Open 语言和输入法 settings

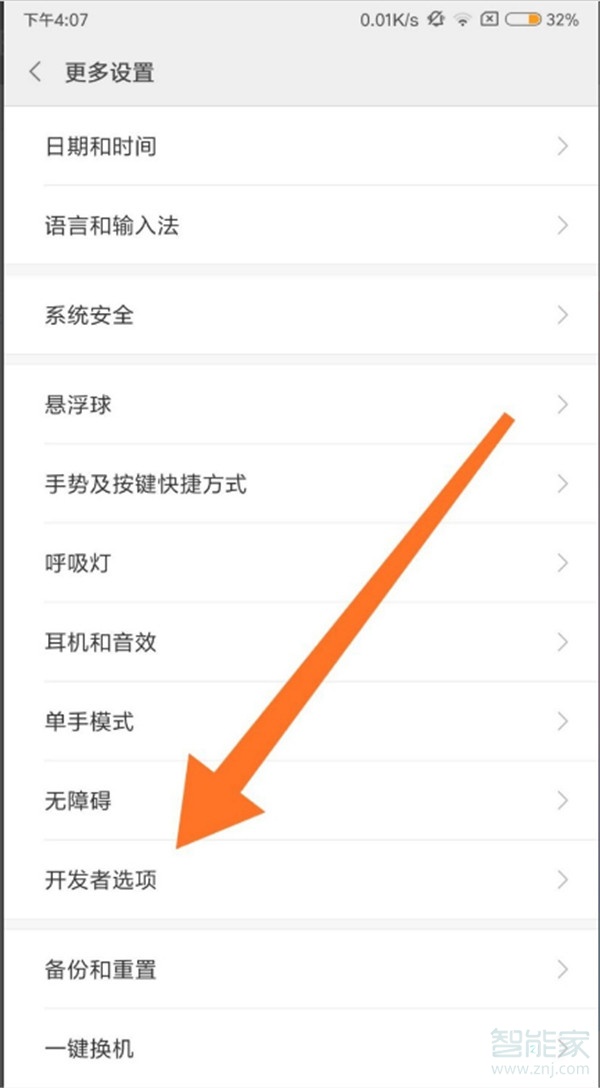(300, 226)
